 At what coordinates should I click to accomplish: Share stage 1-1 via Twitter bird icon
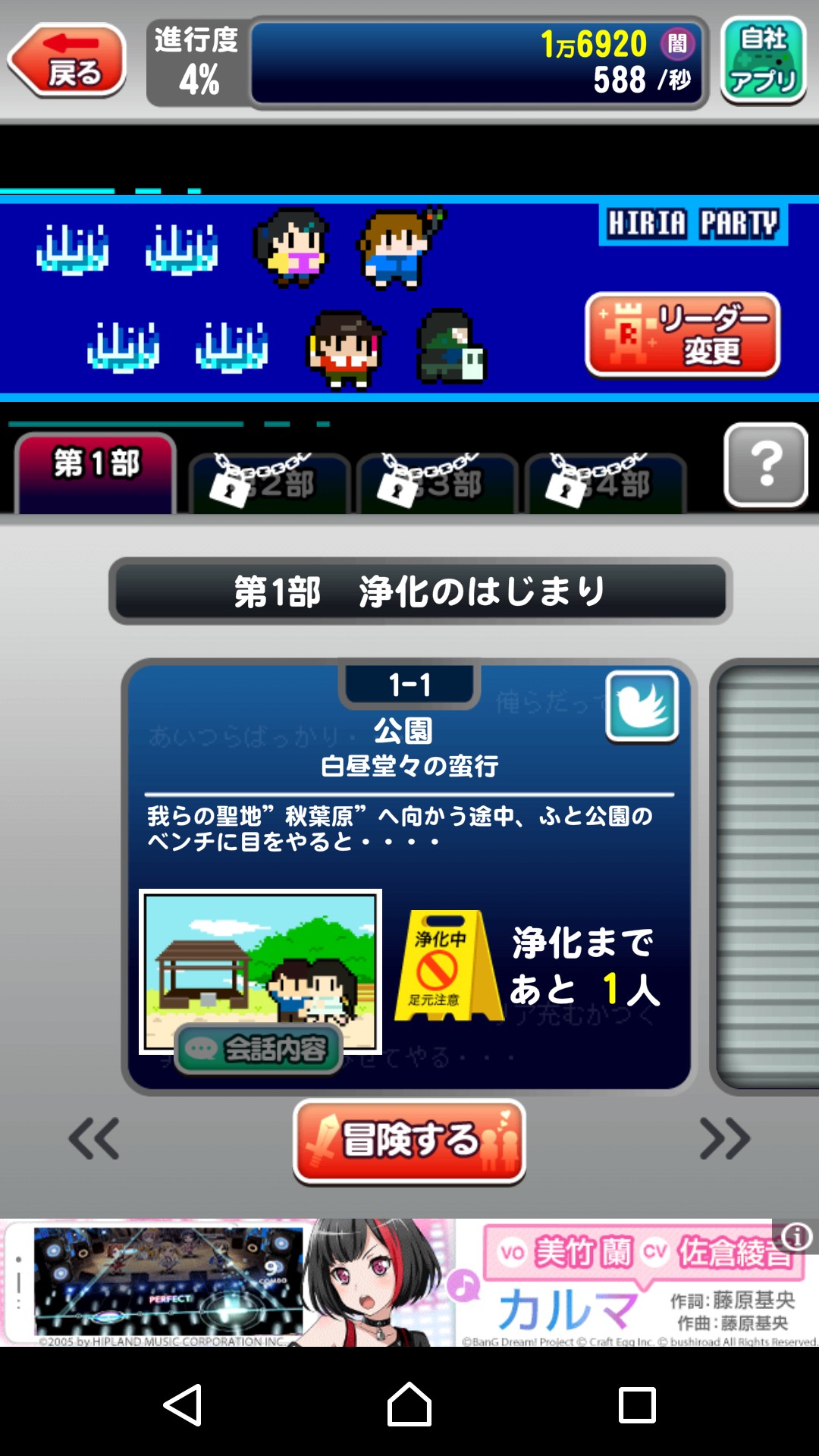tap(642, 707)
